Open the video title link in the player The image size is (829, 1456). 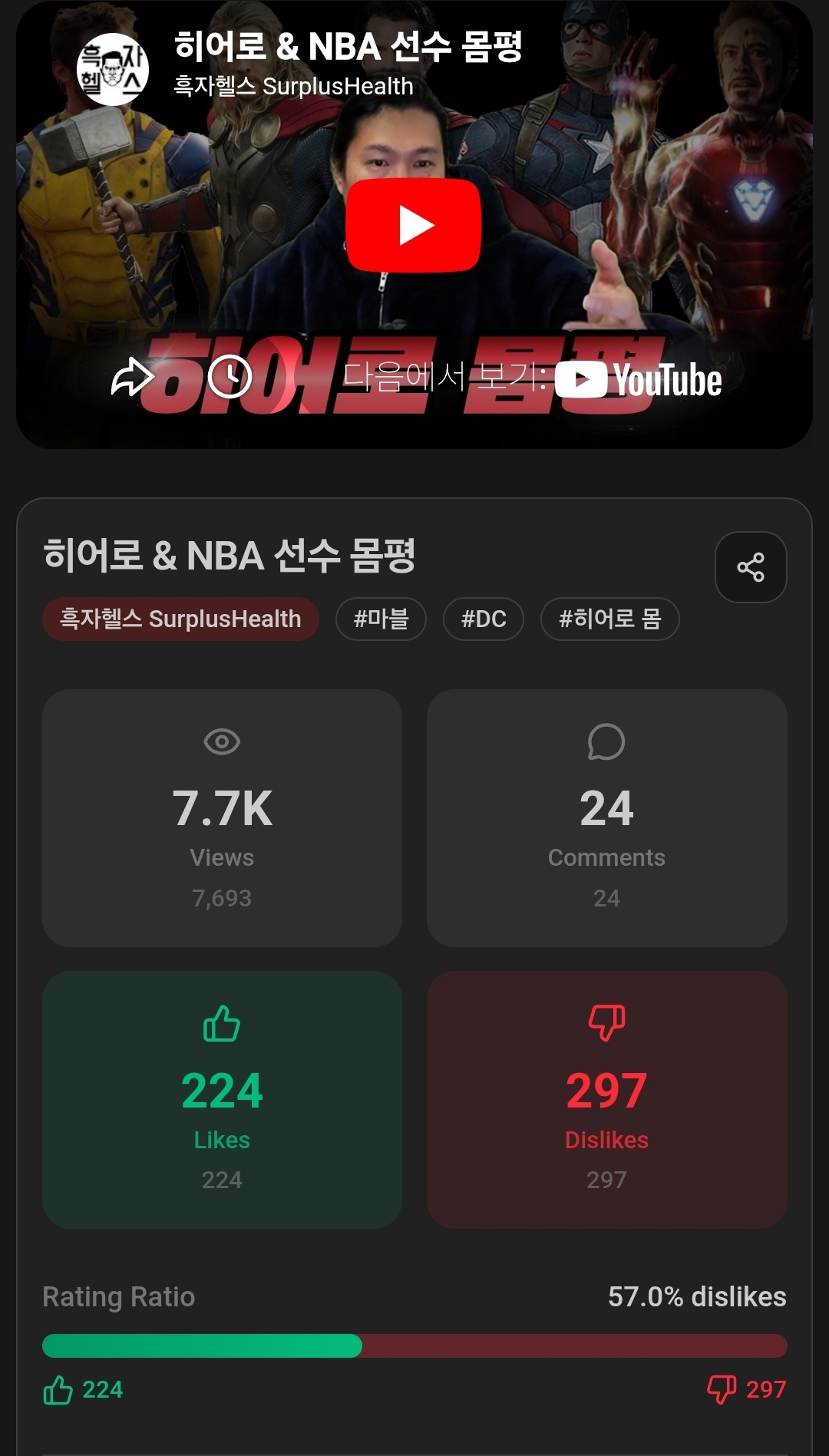[348, 48]
